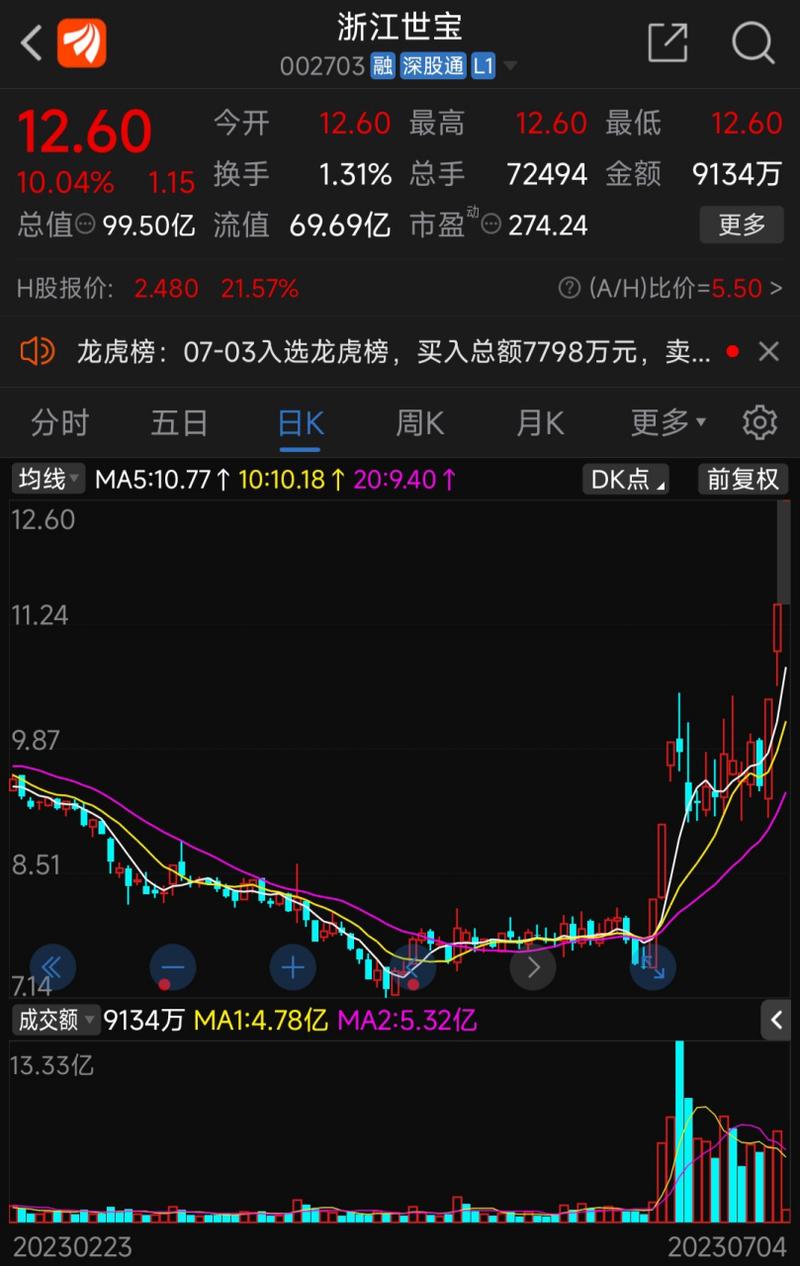Toggle the DK点 indicator
This screenshot has width=800, height=1266.
(x=626, y=480)
